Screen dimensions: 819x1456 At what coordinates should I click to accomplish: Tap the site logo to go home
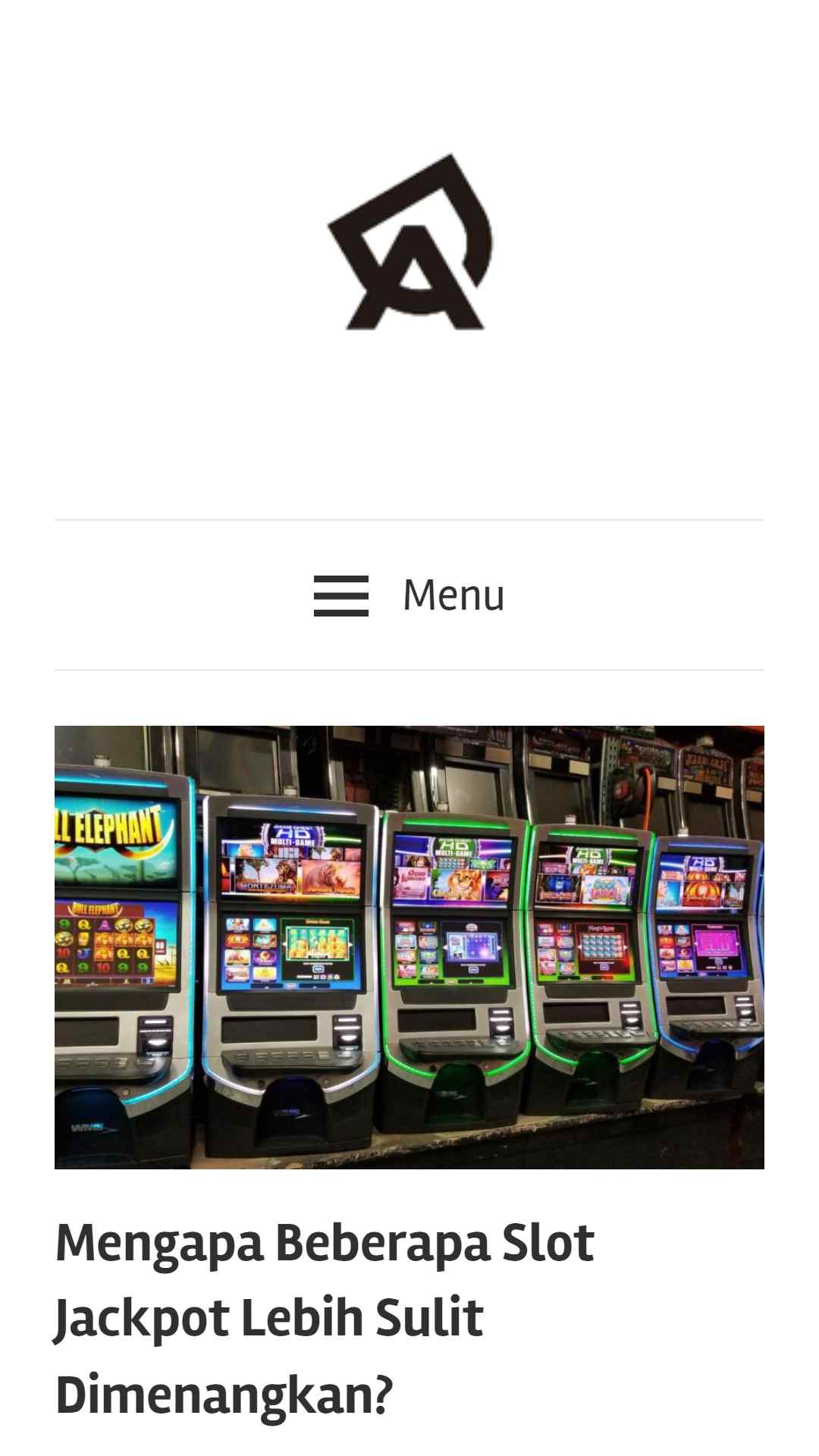409,242
